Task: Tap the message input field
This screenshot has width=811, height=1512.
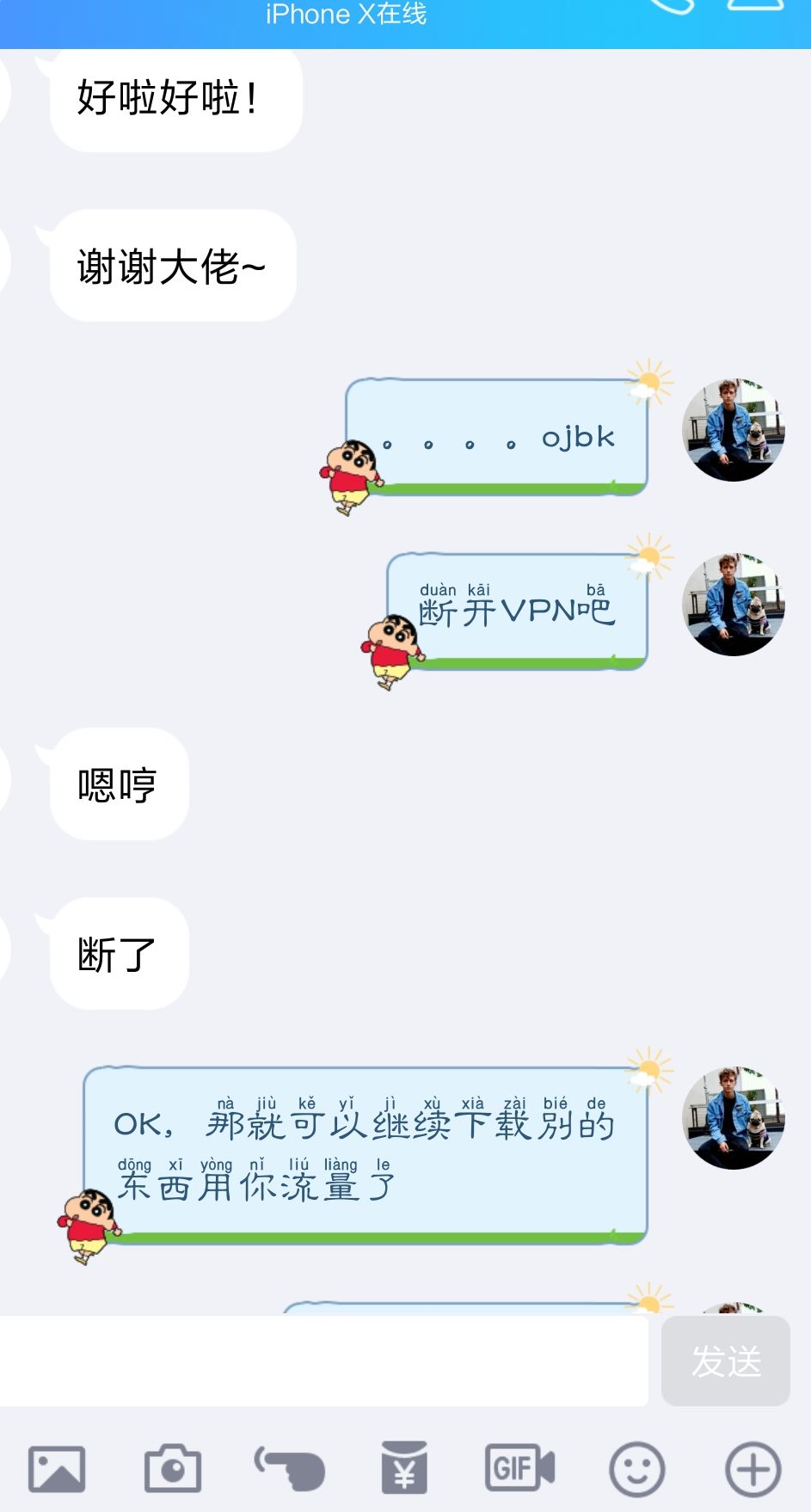Action: click(323, 1361)
